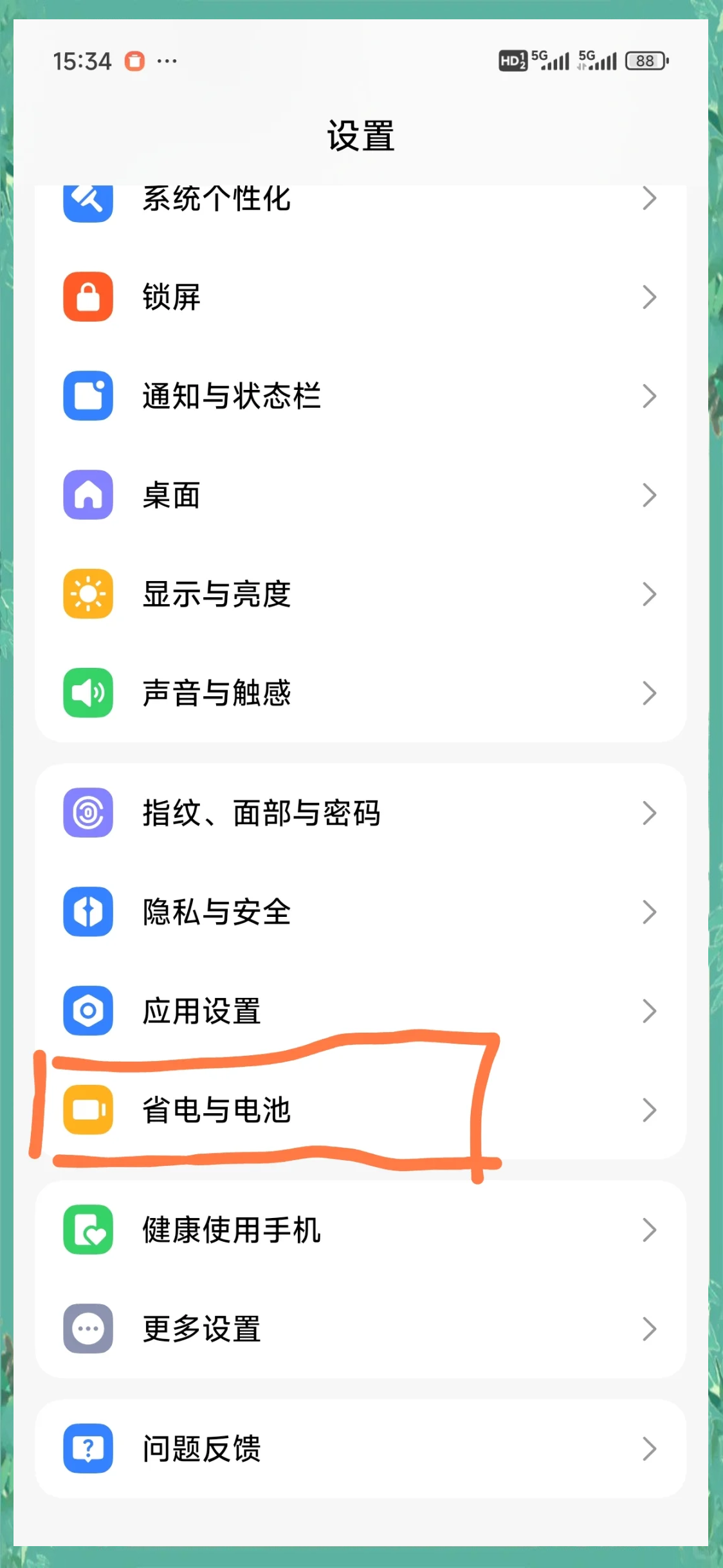The height and width of the screenshot is (1568, 723).
Task: Tap the chevron next to 锁屏
Action: 650,297
